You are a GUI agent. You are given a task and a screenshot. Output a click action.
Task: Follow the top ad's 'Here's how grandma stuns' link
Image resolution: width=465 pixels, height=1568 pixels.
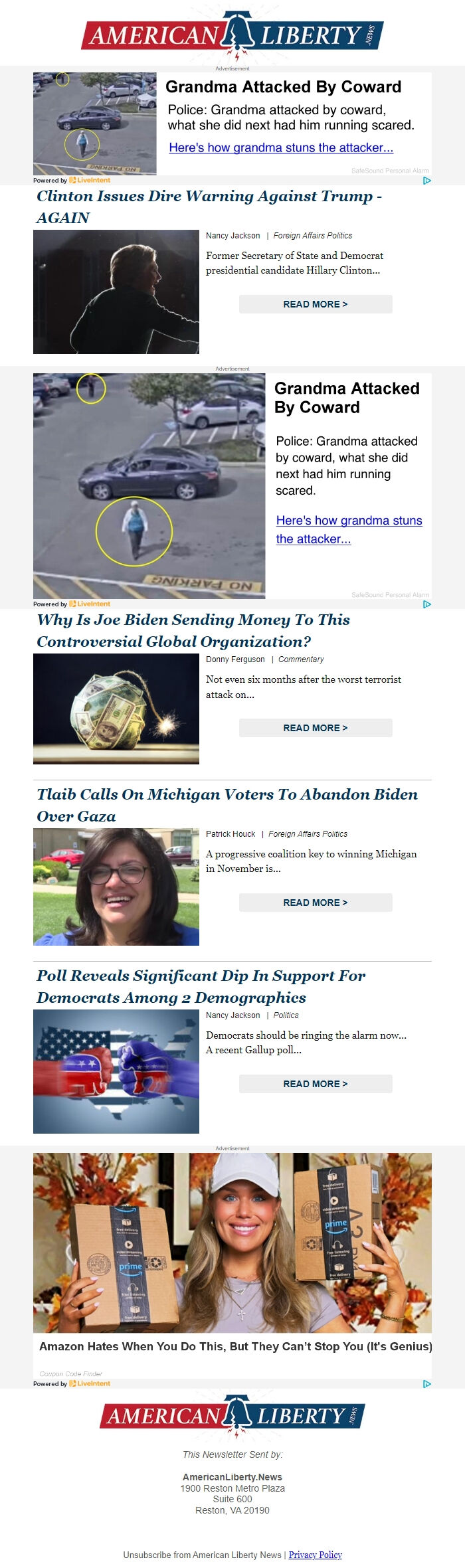(x=281, y=147)
